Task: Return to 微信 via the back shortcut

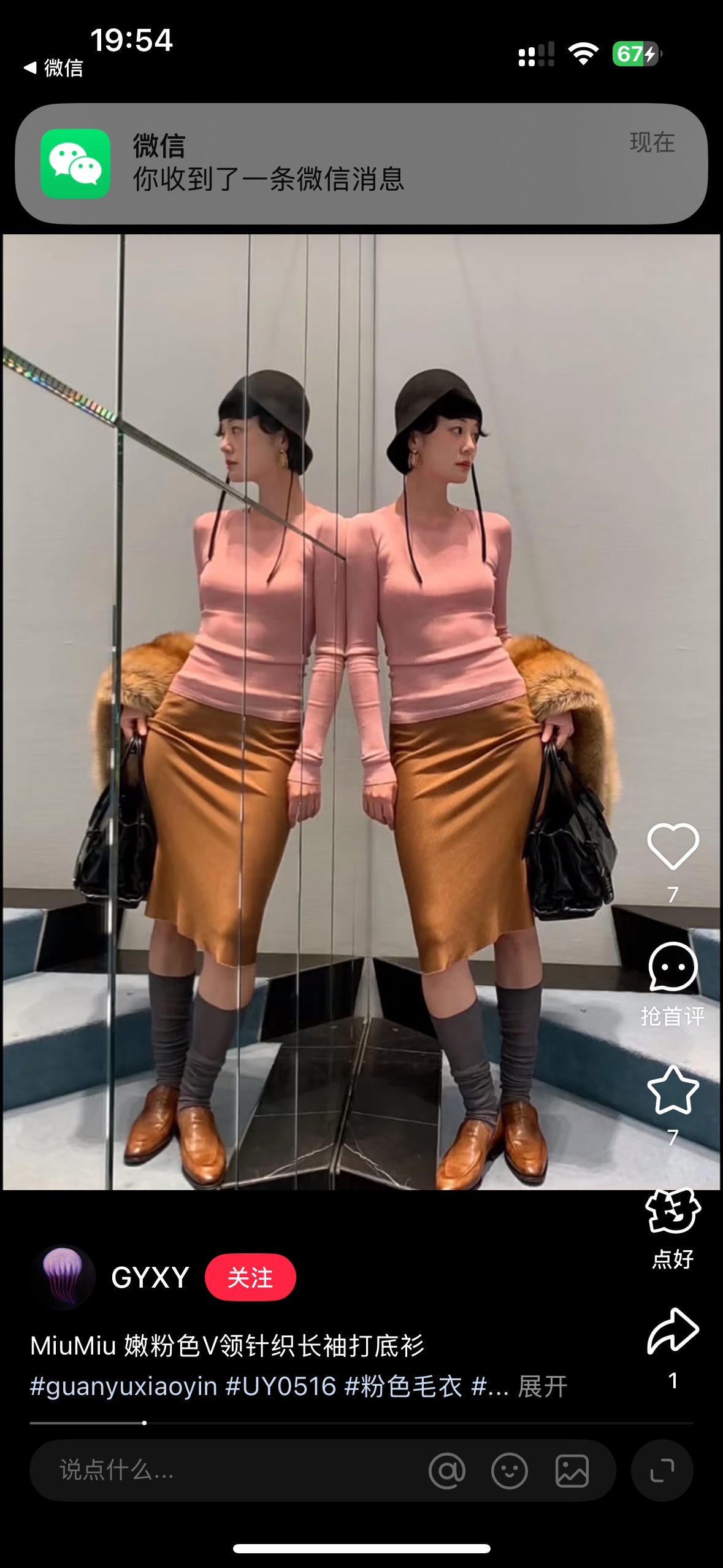Action: [x=53, y=67]
